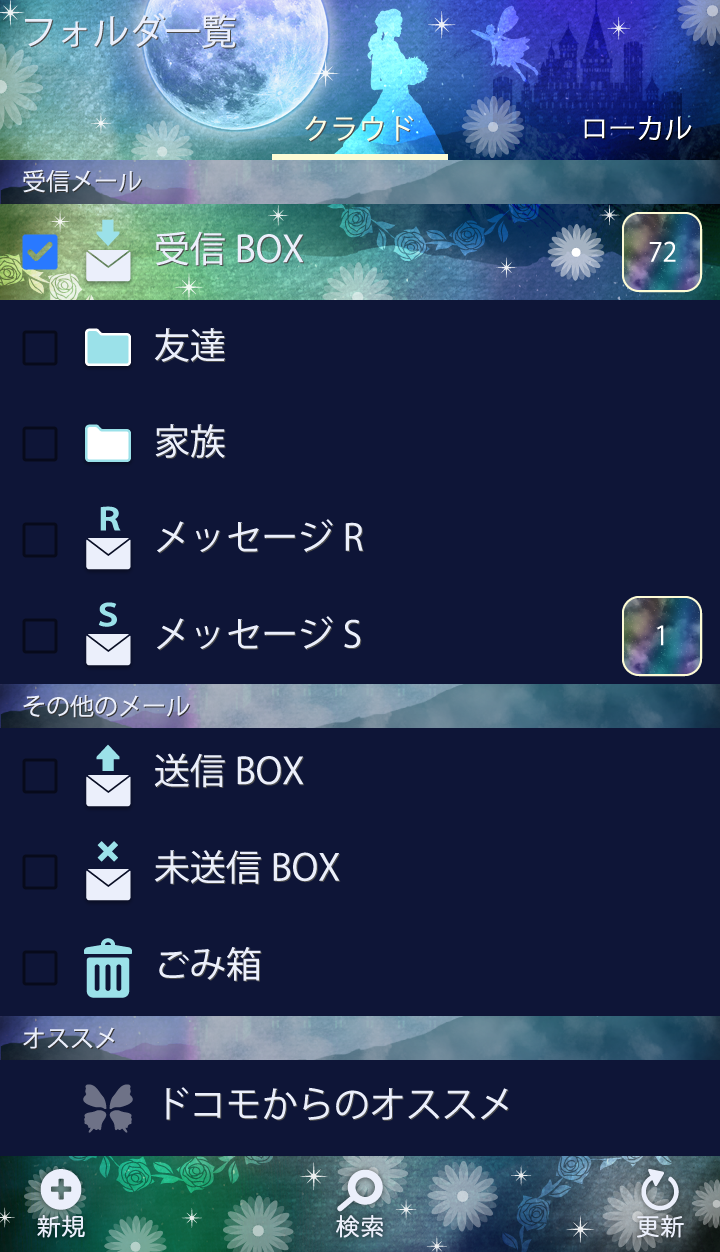720x1252 pixels.
Task: Open the ごみ箱 trash folder
Action: (x=208, y=966)
